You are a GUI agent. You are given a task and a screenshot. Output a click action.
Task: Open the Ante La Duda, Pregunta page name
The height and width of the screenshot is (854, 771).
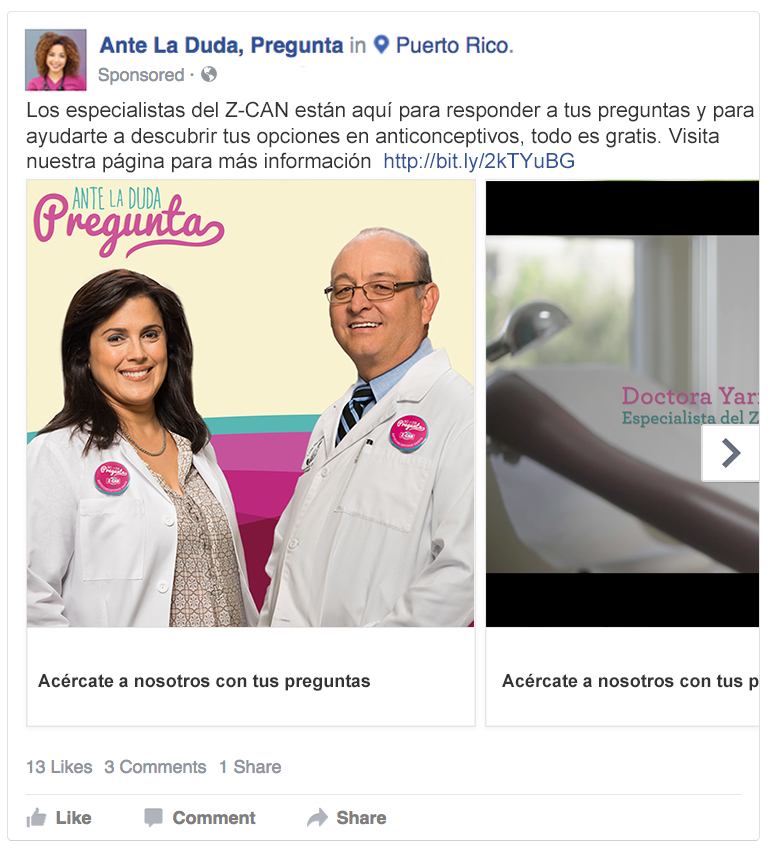(221, 45)
